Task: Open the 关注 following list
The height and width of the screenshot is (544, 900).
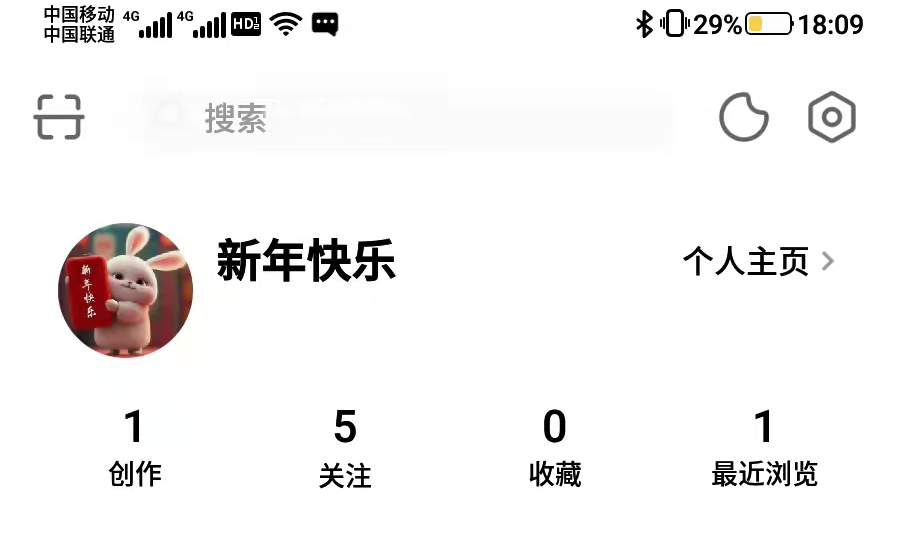Action: [345, 448]
